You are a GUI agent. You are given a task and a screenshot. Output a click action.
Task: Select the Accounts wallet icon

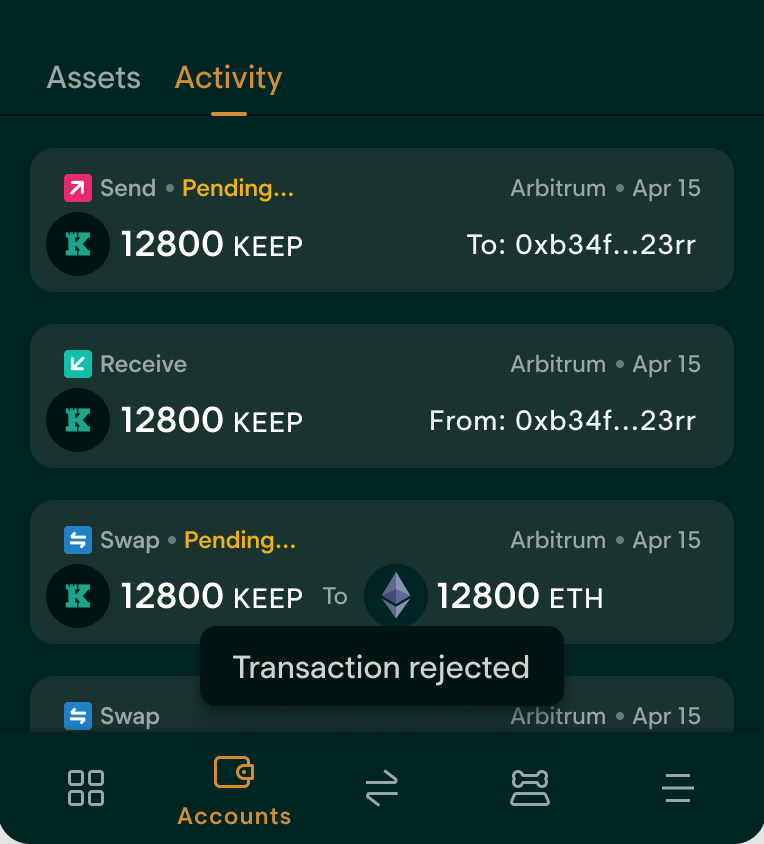coord(233,772)
